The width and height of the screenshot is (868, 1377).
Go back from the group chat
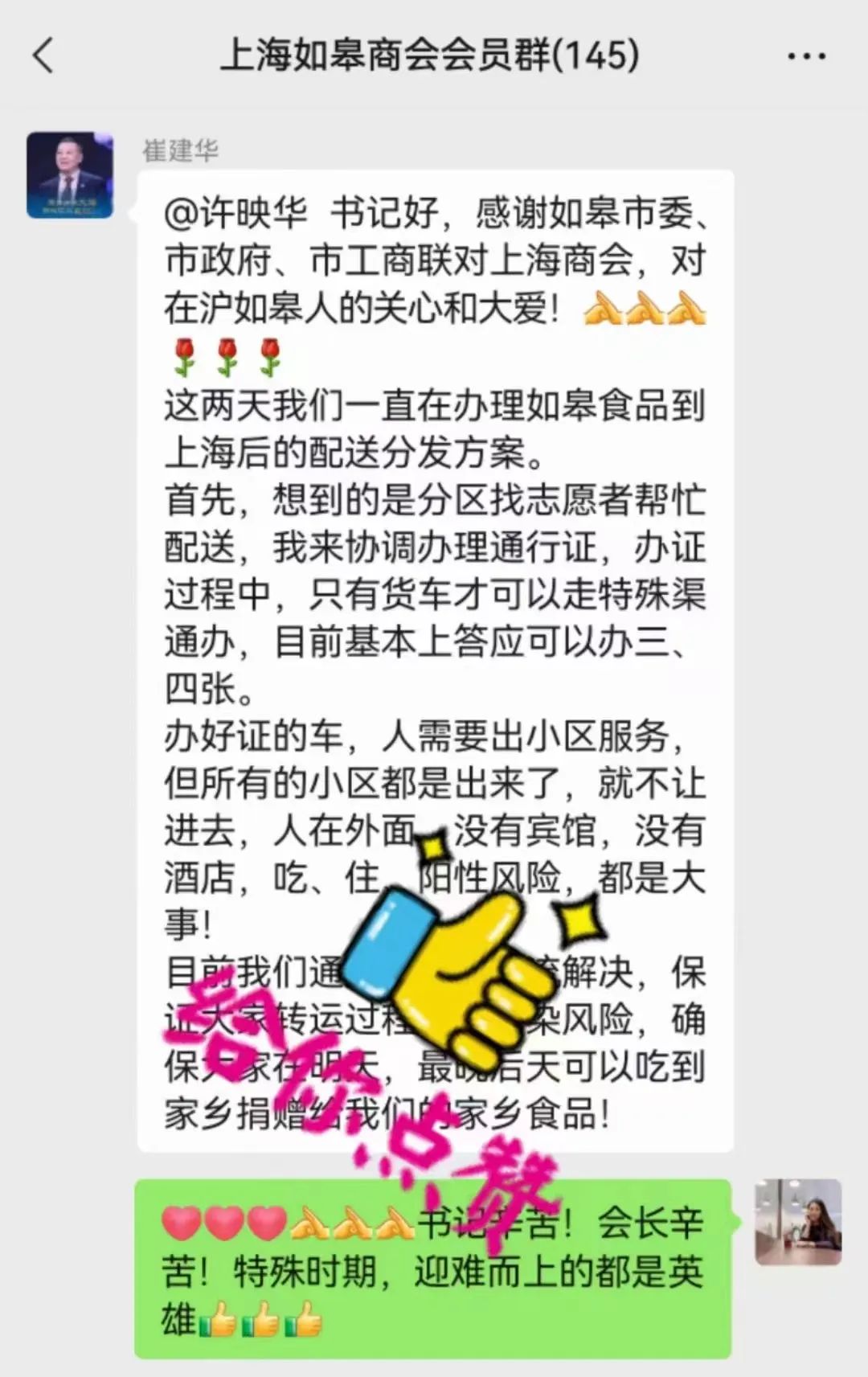43,55
